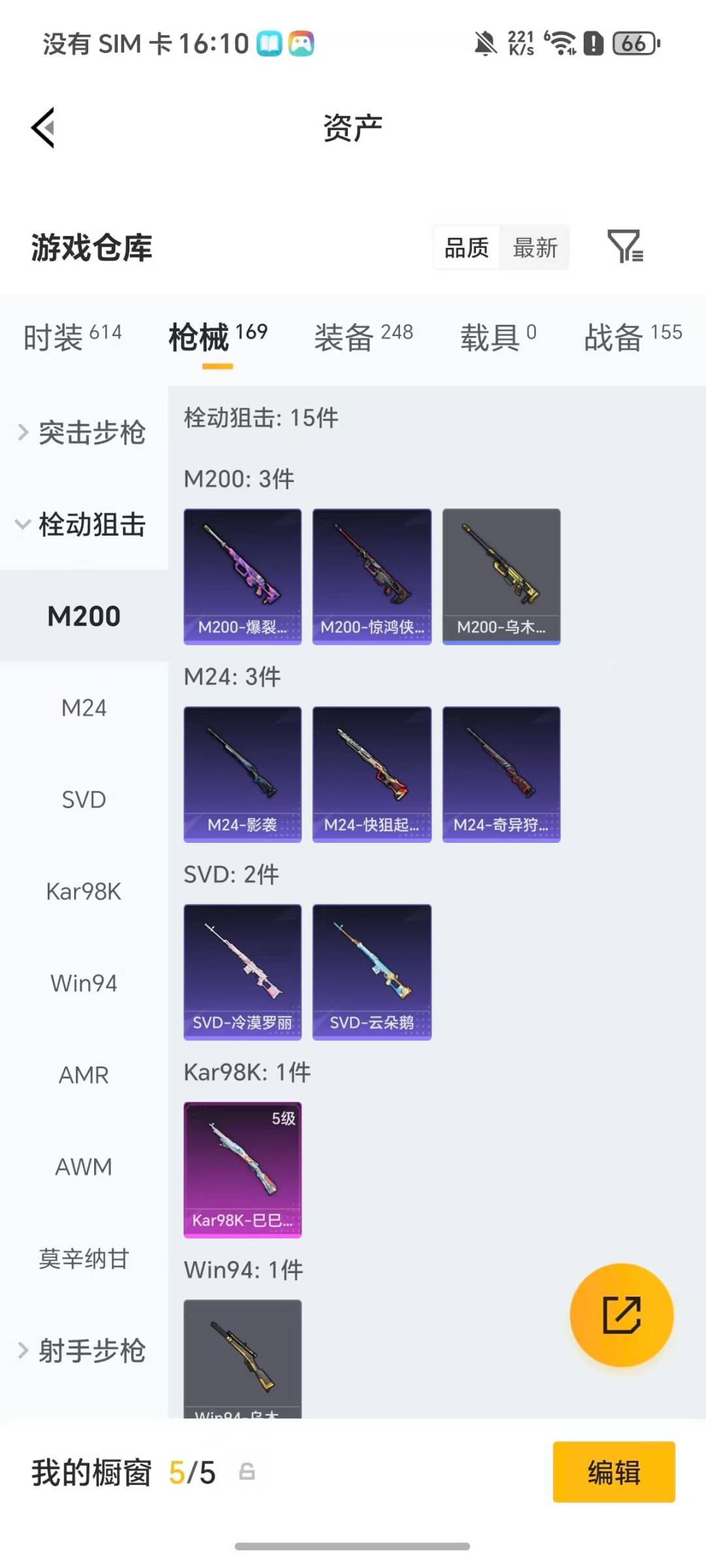Open the SVD-云朵鹅 skin tile
Image resolution: width=706 pixels, height=1568 pixels.
(x=371, y=972)
